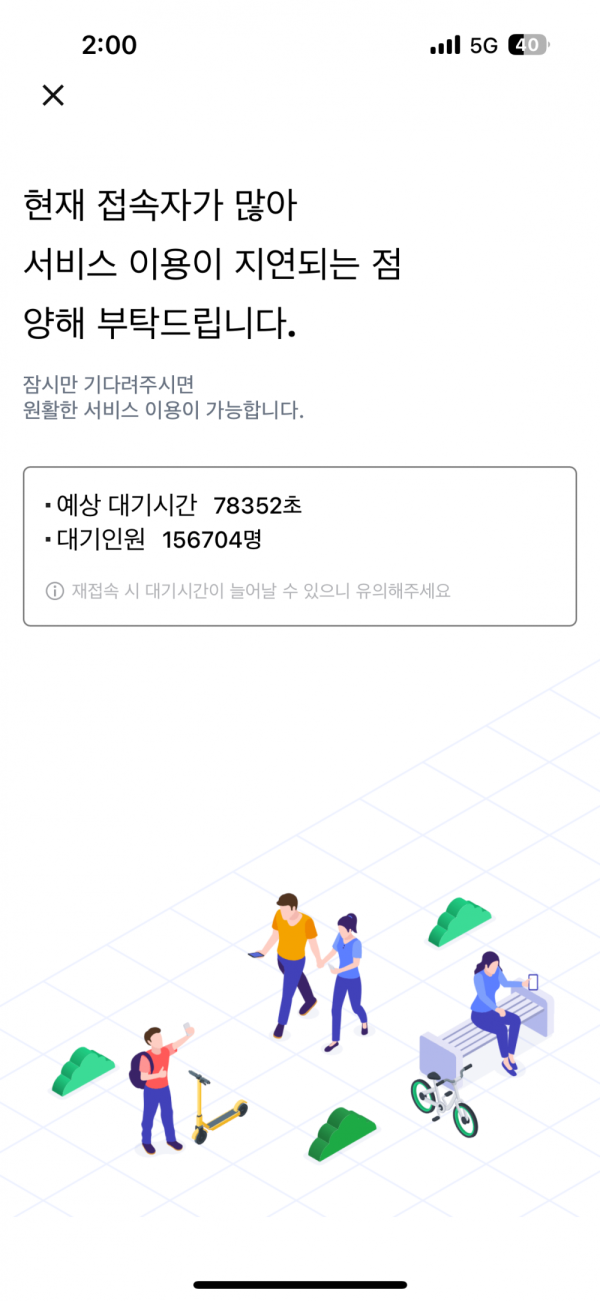Close the waiting queue screen

tap(53, 95)
